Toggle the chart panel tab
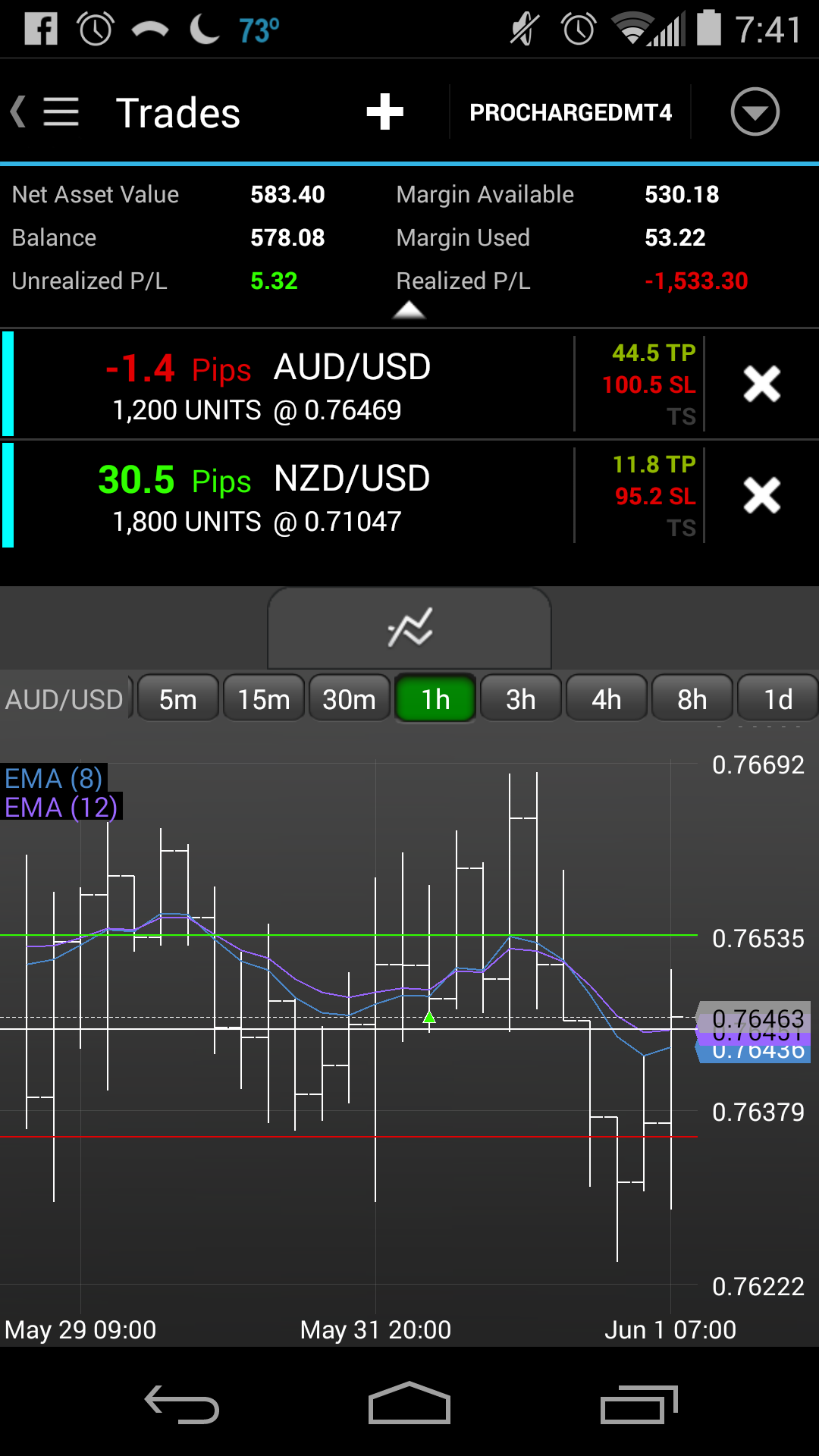 point(409,628)
